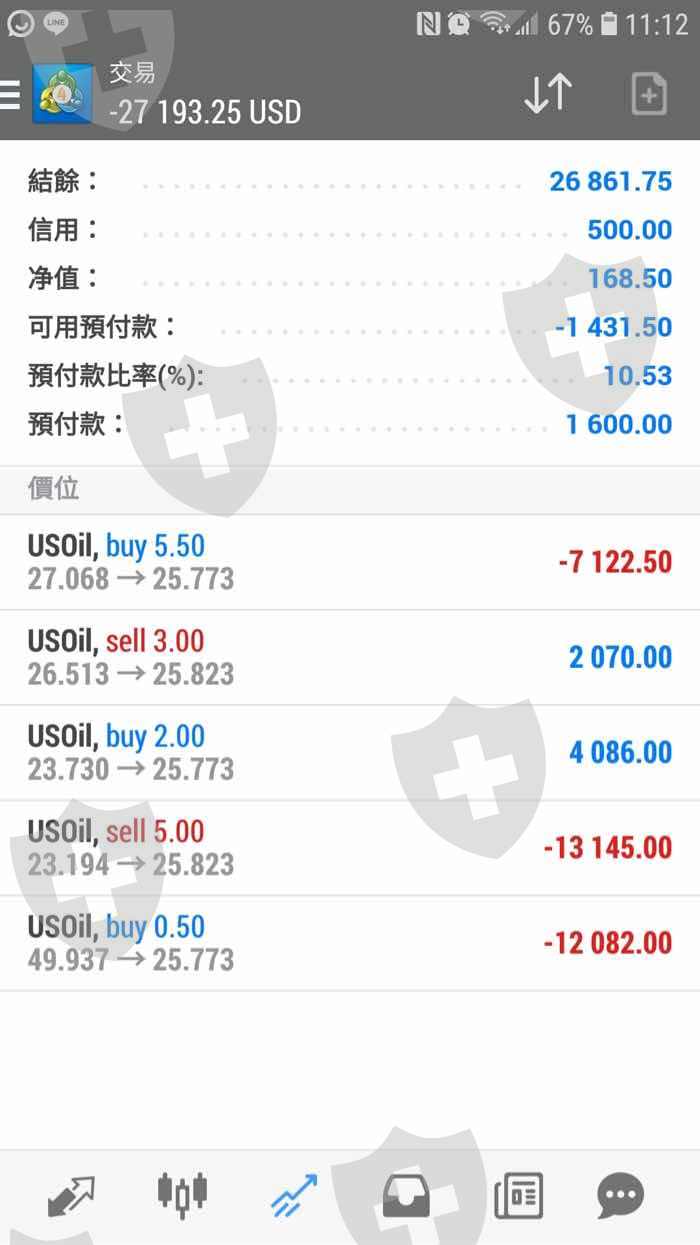
Task: Open the History tab
Action: click(x=406, y=1196)
